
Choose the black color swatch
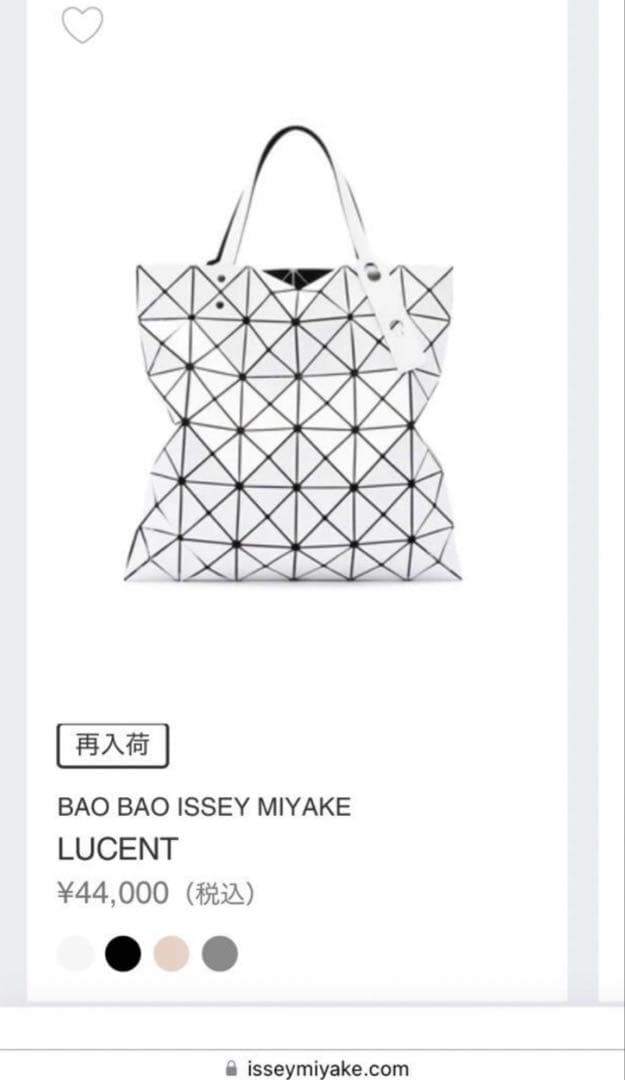point(123,953)
